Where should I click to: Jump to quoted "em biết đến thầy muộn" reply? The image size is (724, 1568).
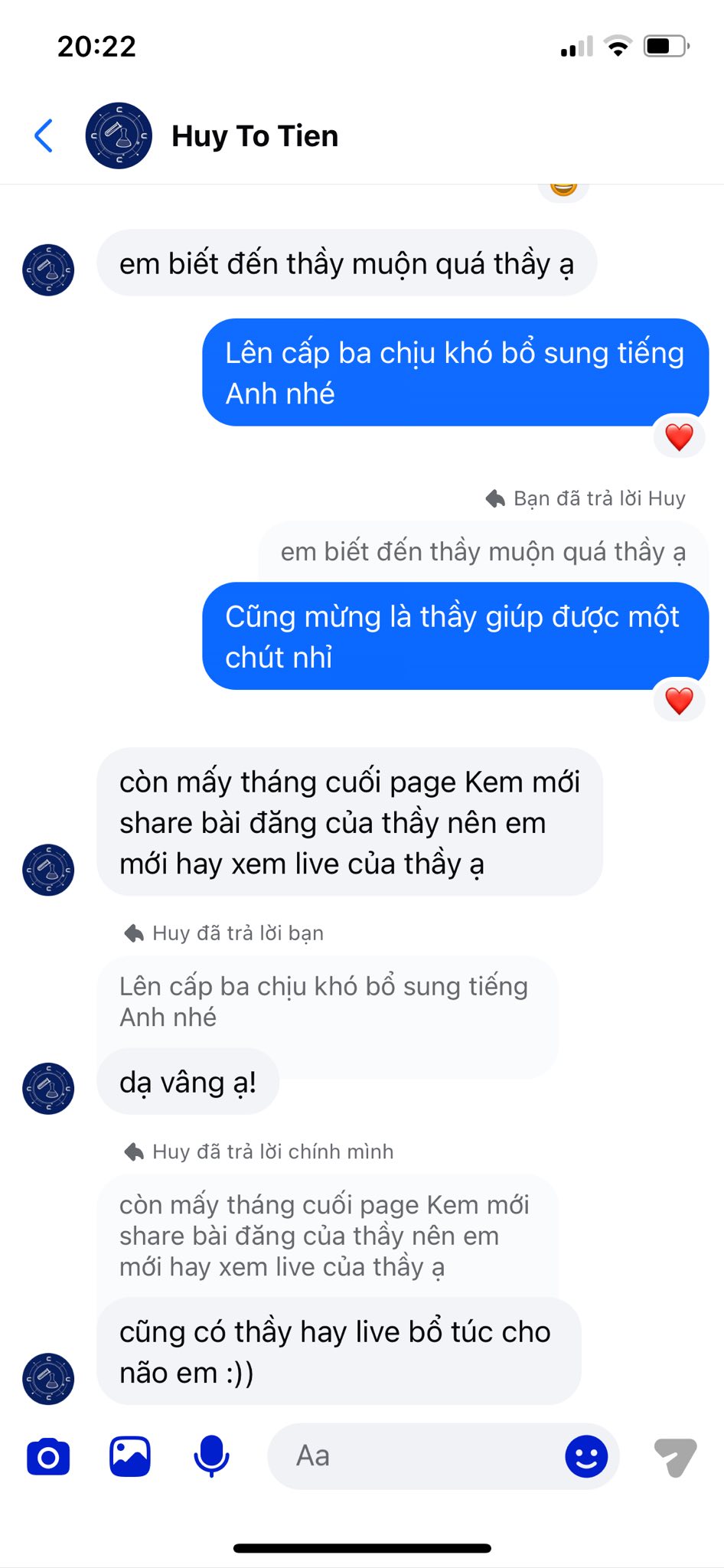[482, 551]
